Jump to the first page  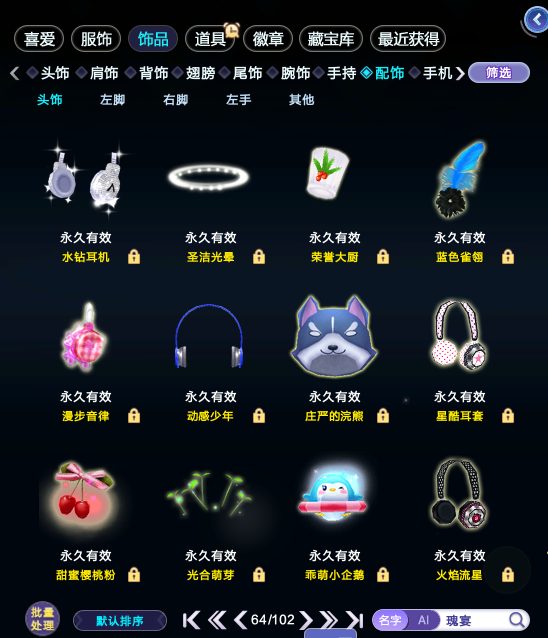(191, 620)
